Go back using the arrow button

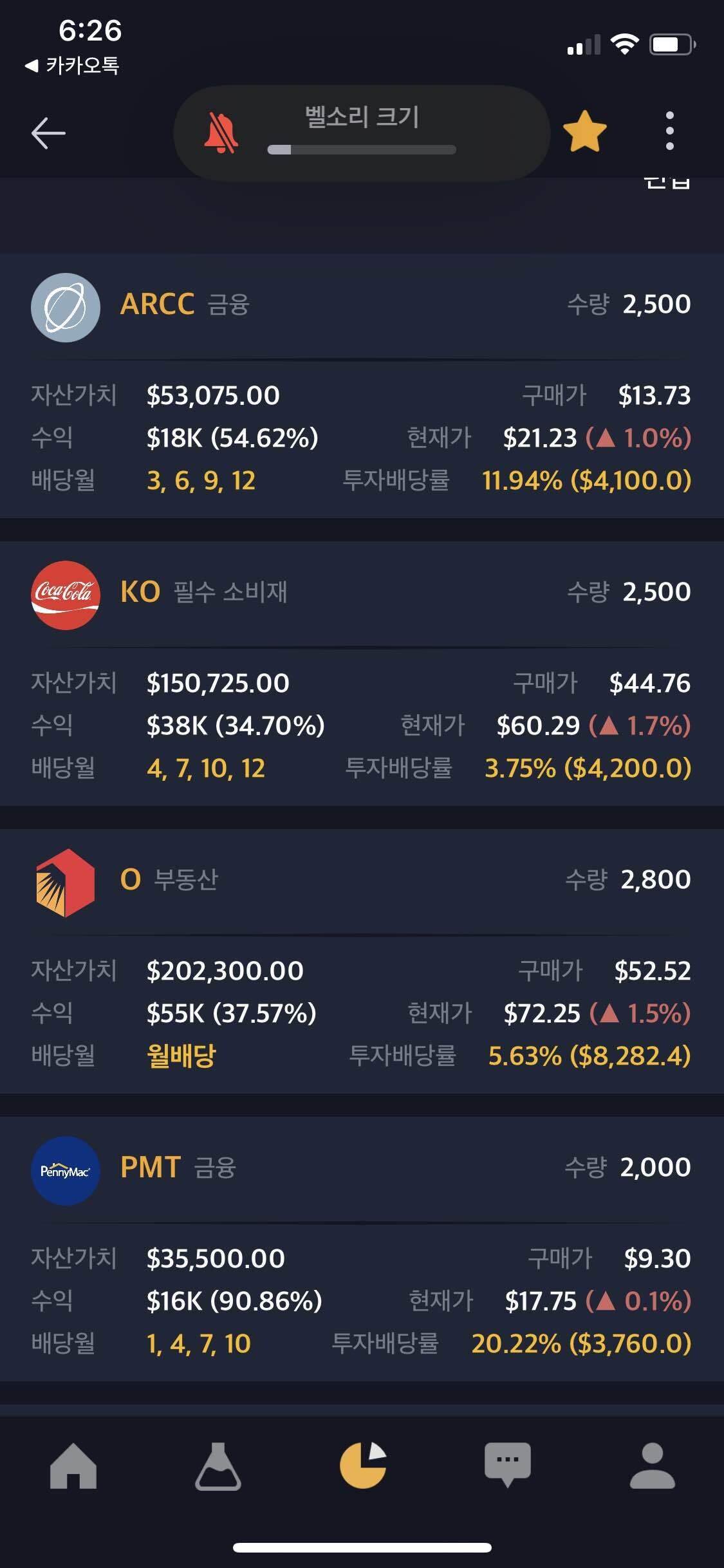pyautogui.click(x=48, y=133)
